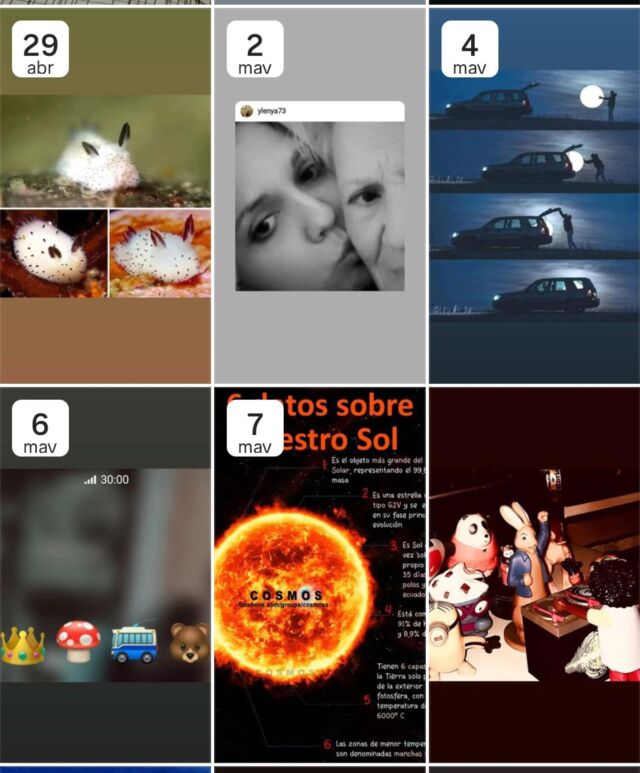Image resolution: width=640 pixels, height=773 pixels.
Task: View the 2 may story from ylenya73
Action: (319, 200)
